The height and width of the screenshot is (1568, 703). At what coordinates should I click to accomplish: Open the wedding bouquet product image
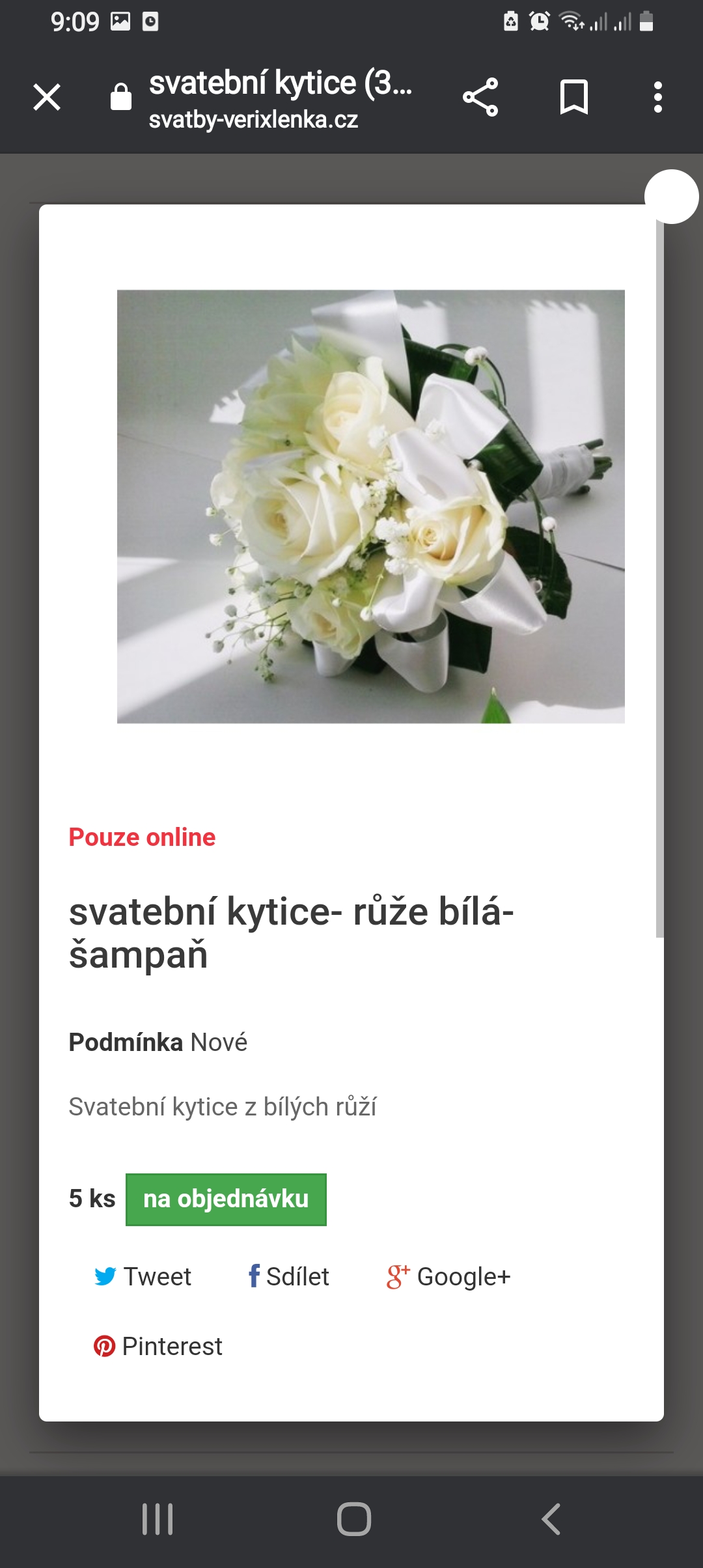(x=371, y=507)
